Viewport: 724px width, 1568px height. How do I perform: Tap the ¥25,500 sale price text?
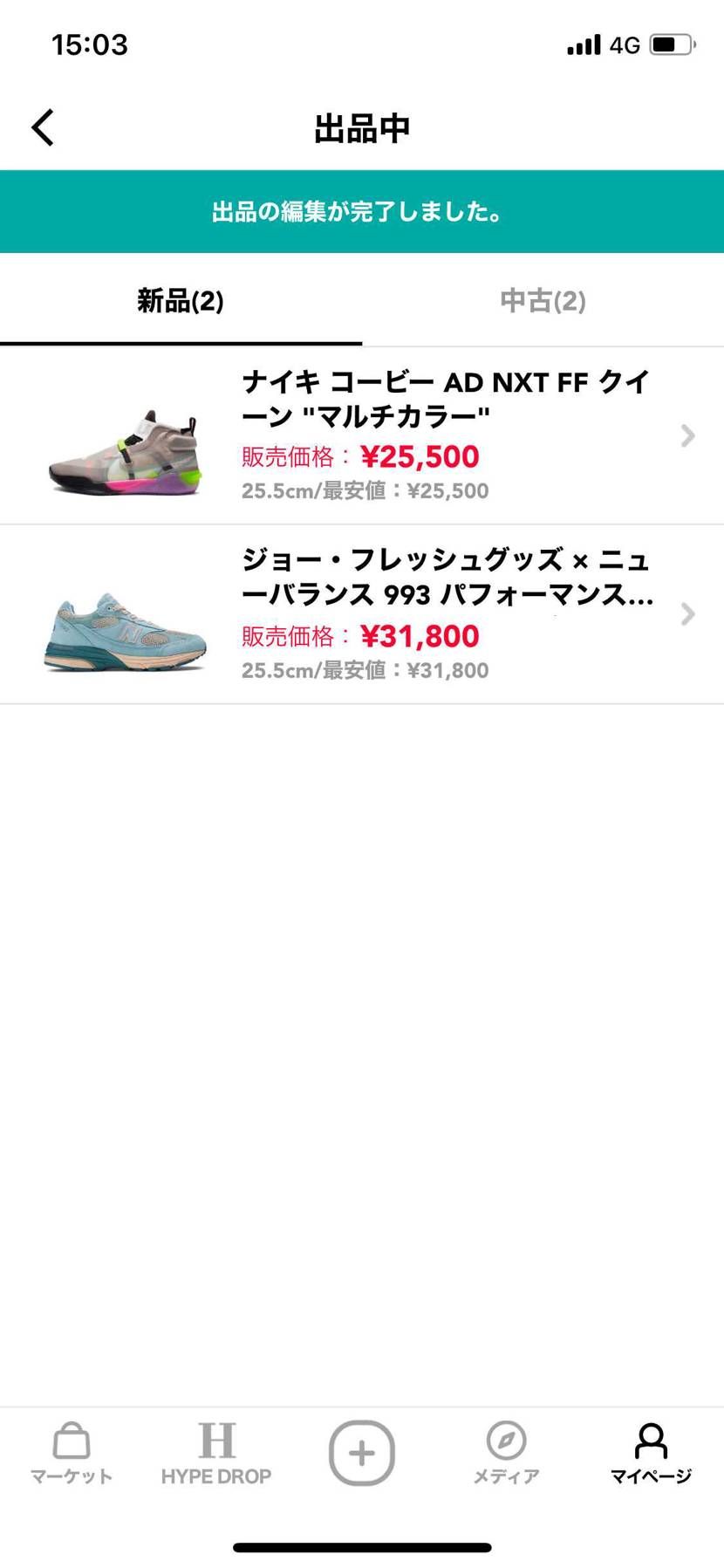420,456
